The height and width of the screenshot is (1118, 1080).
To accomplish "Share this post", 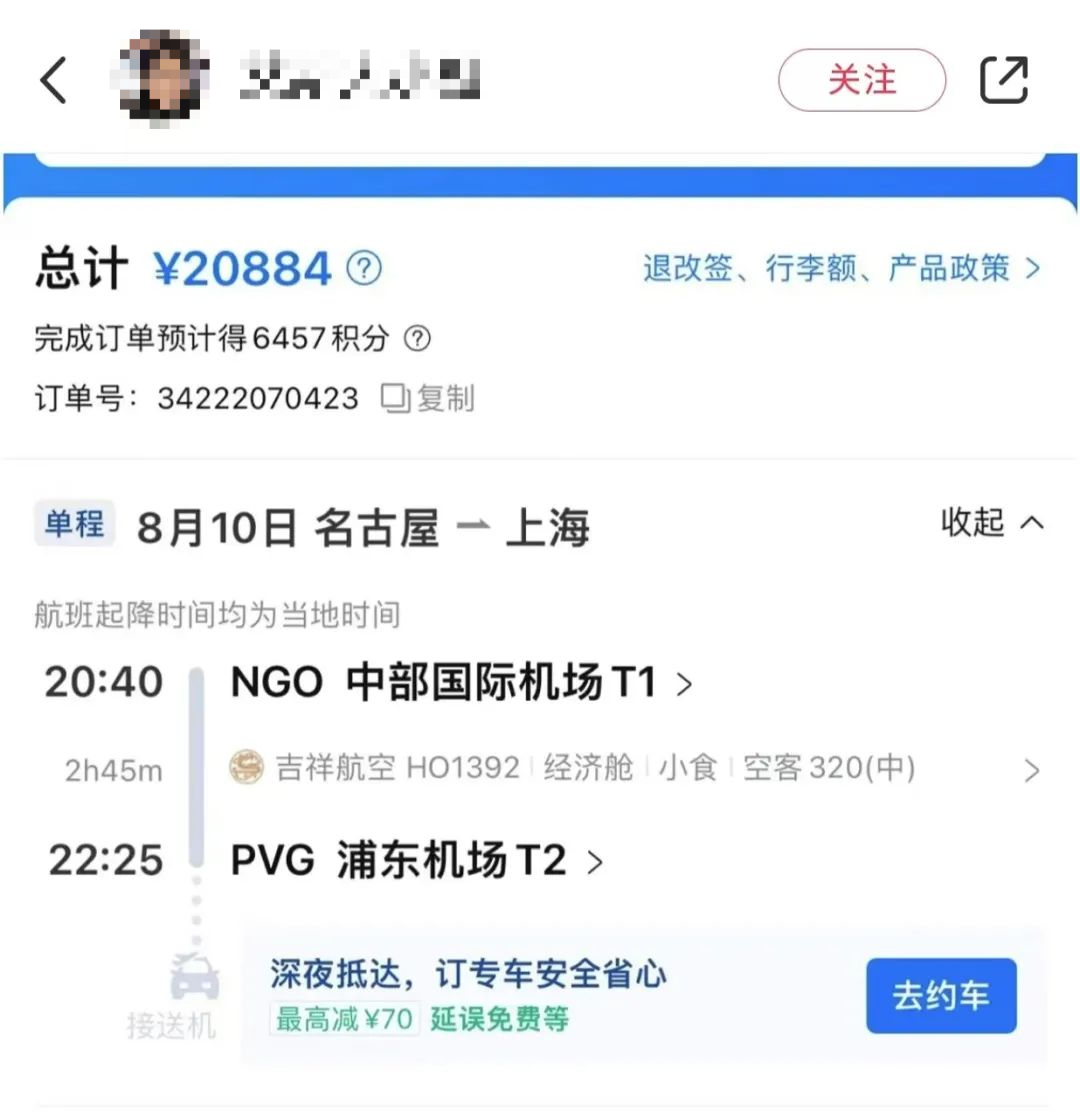I will coord(1004,81).
